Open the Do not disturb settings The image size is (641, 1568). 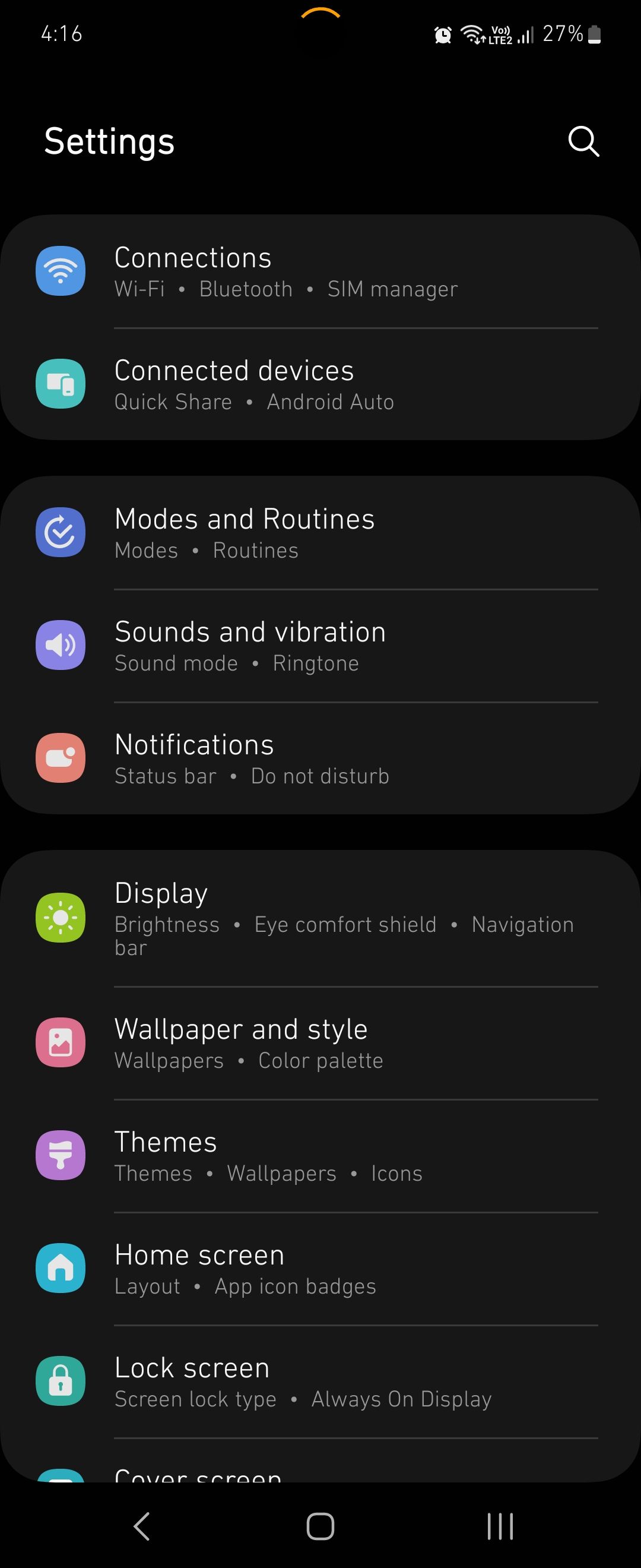pos(319,776)
